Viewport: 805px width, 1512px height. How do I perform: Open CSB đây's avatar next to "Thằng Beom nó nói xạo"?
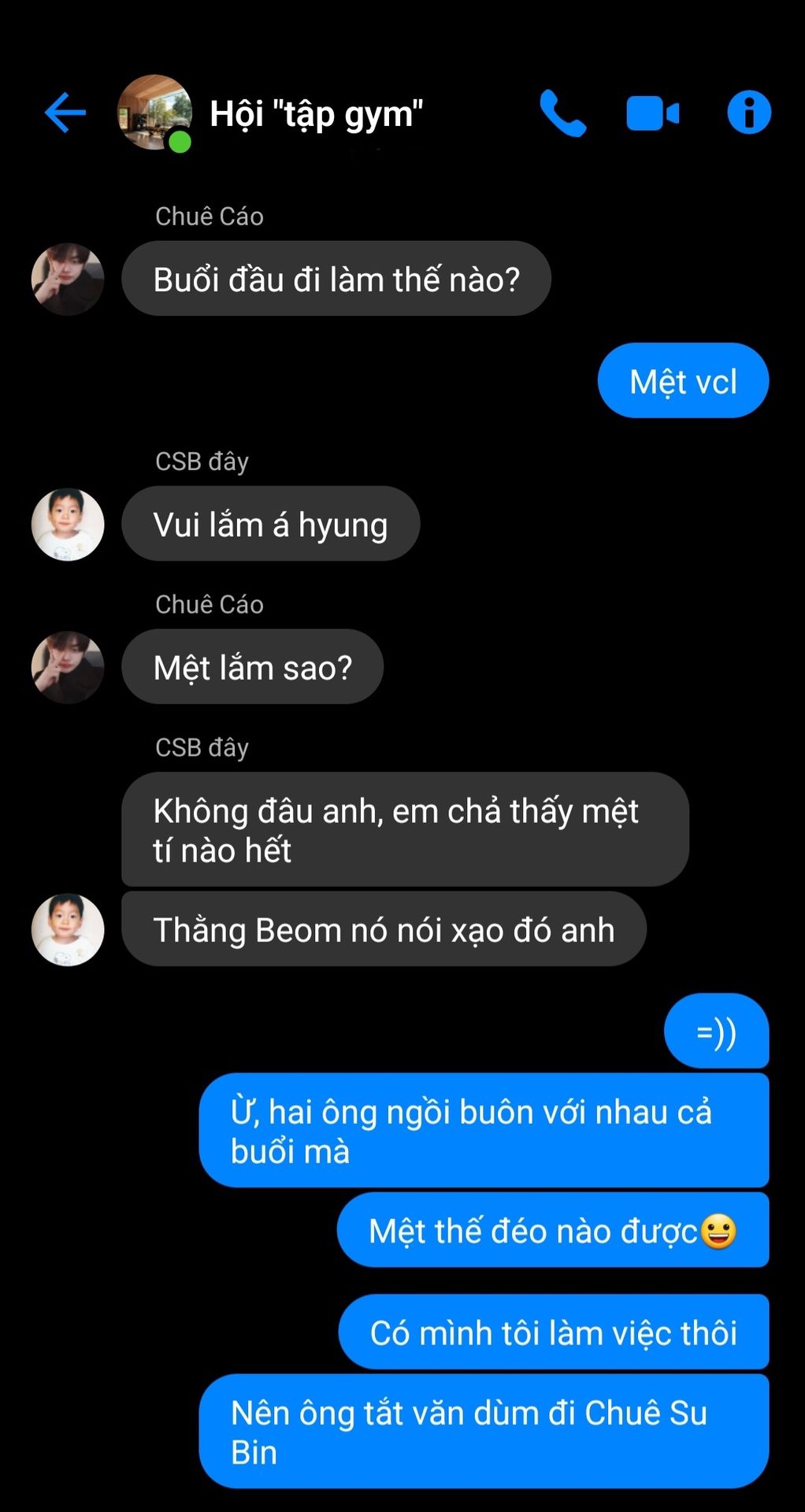(68, 929)
